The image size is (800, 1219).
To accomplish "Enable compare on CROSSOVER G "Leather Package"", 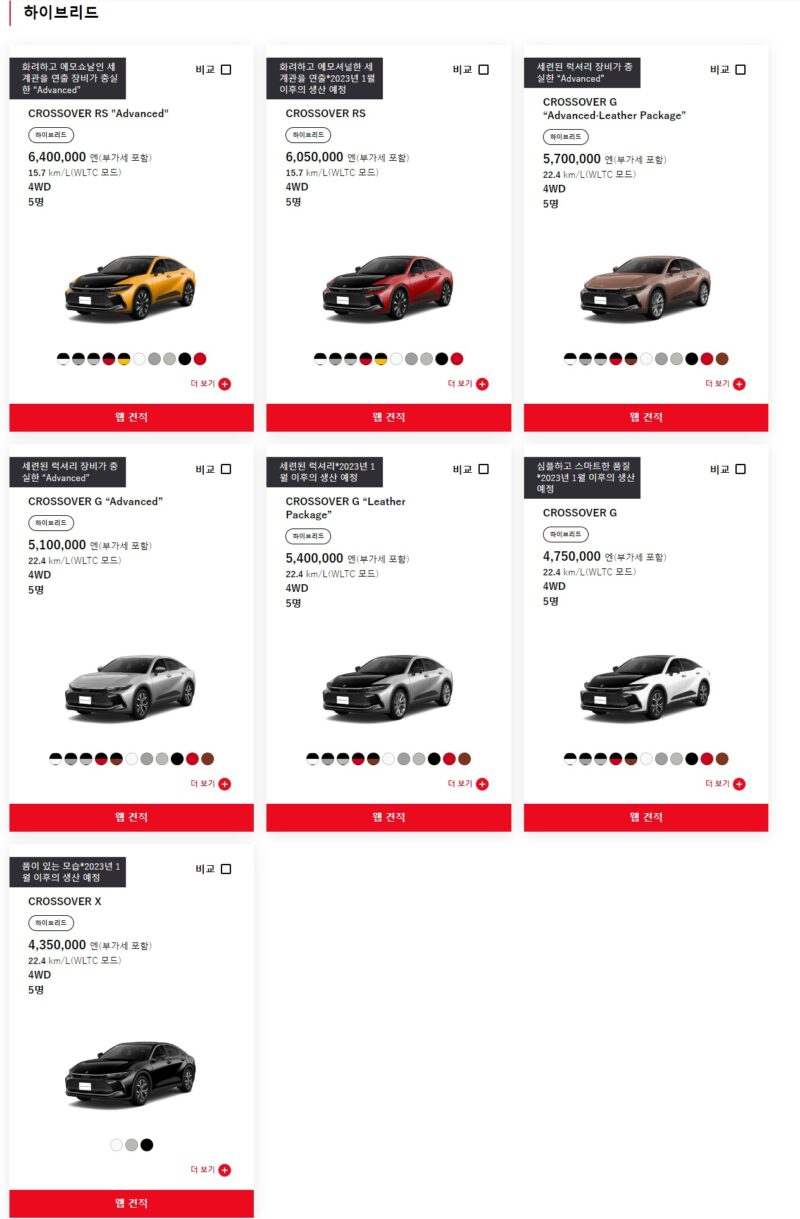I will click(x=484, y=469).
